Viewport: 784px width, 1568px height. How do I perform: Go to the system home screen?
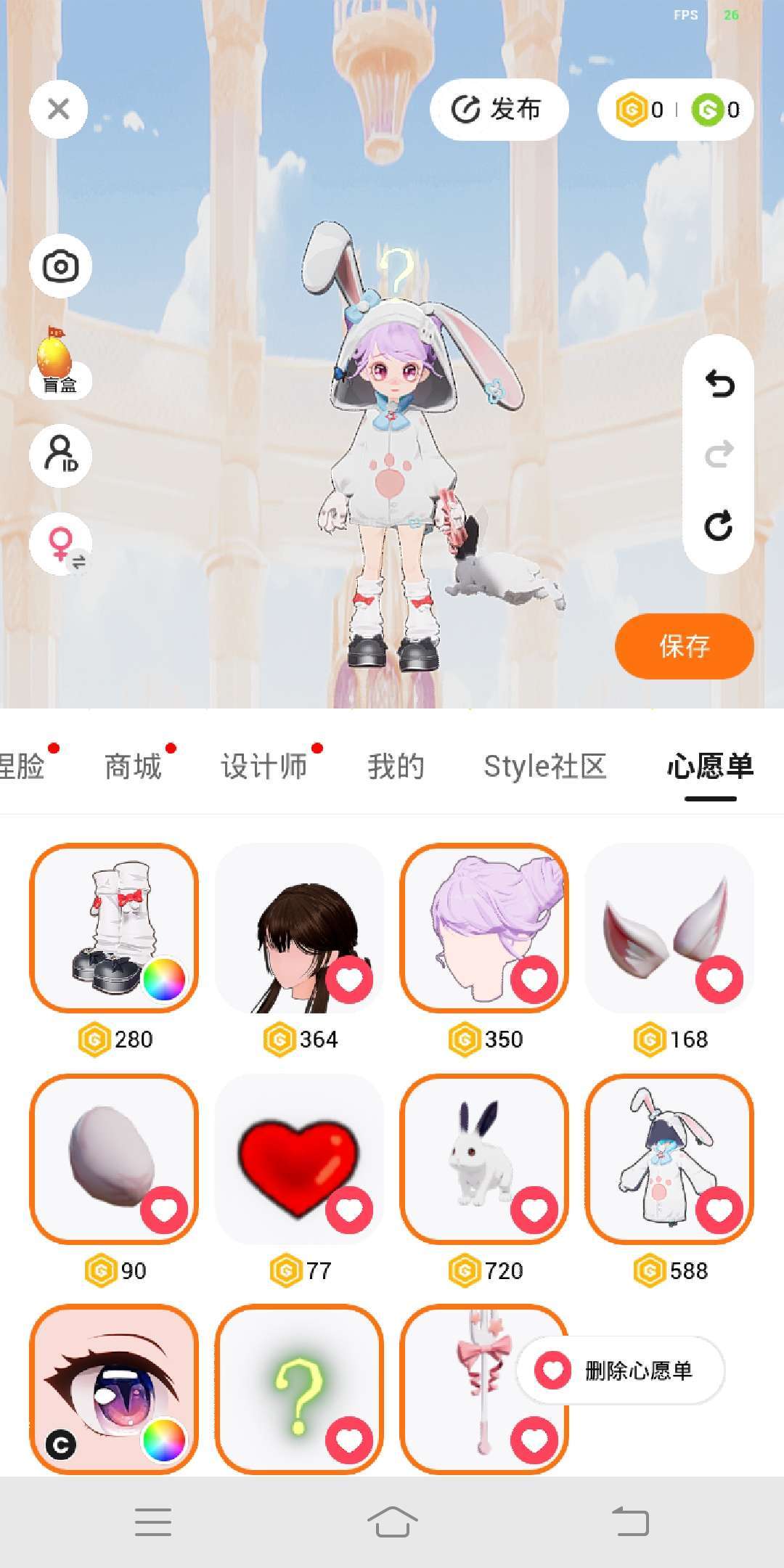(392, 1522)
